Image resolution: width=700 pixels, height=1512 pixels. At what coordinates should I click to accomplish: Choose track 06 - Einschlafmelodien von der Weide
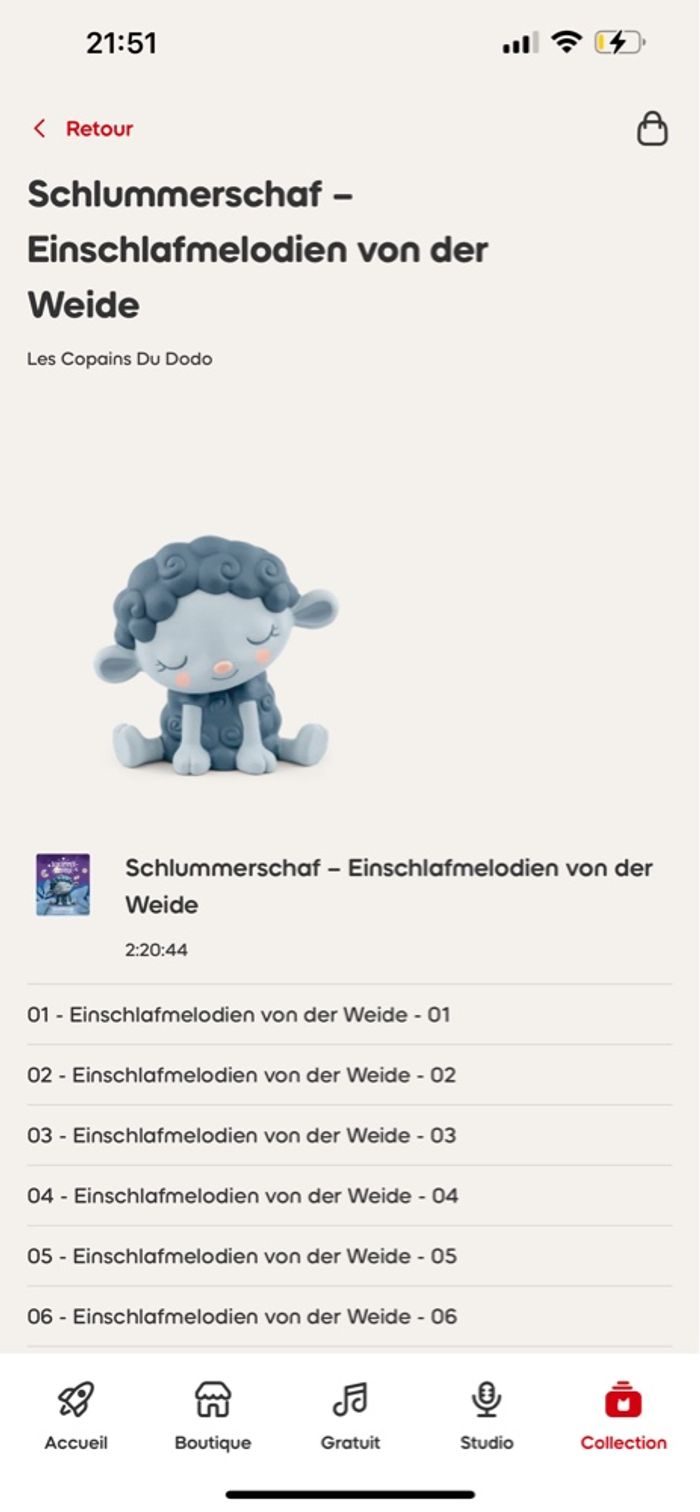(242, 1316)
